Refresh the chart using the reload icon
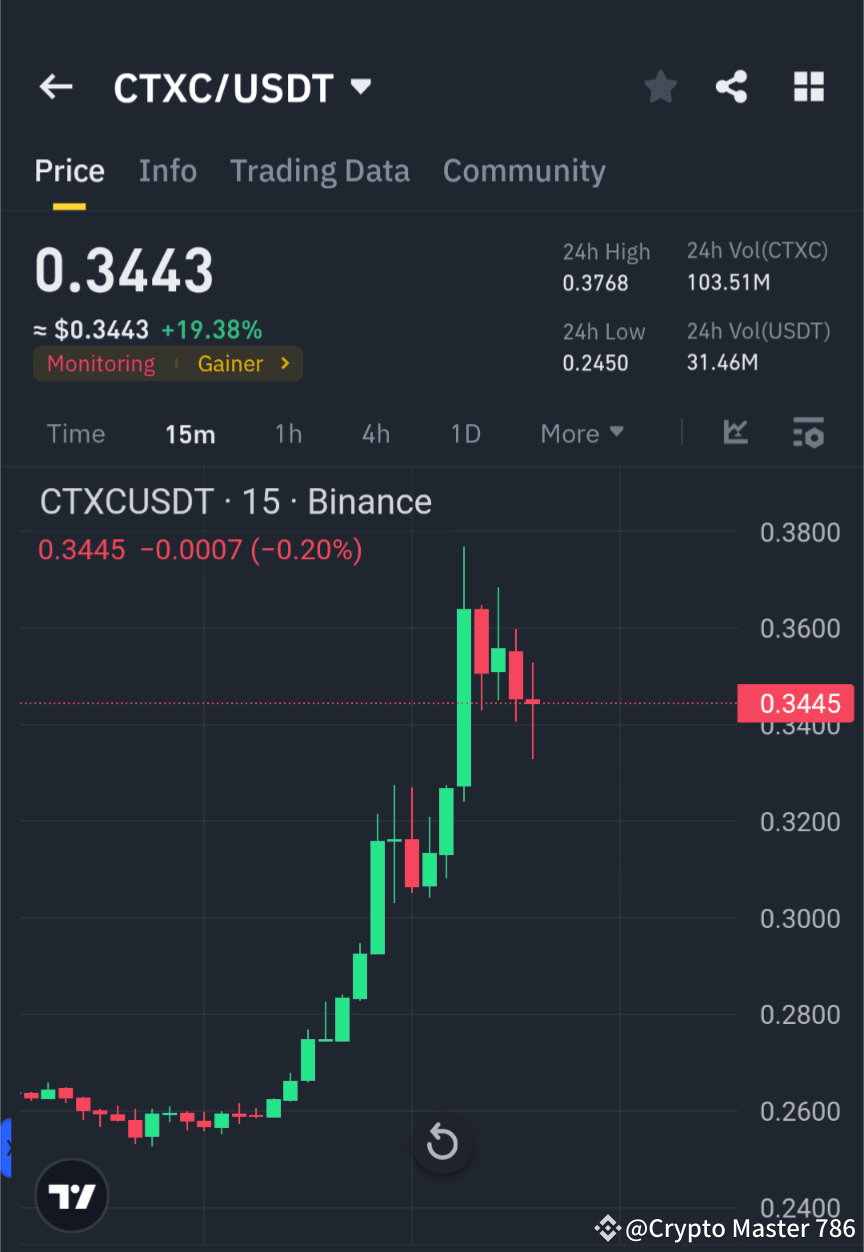This screenshot has height=1252, width=864. (x=442, y=1142)
